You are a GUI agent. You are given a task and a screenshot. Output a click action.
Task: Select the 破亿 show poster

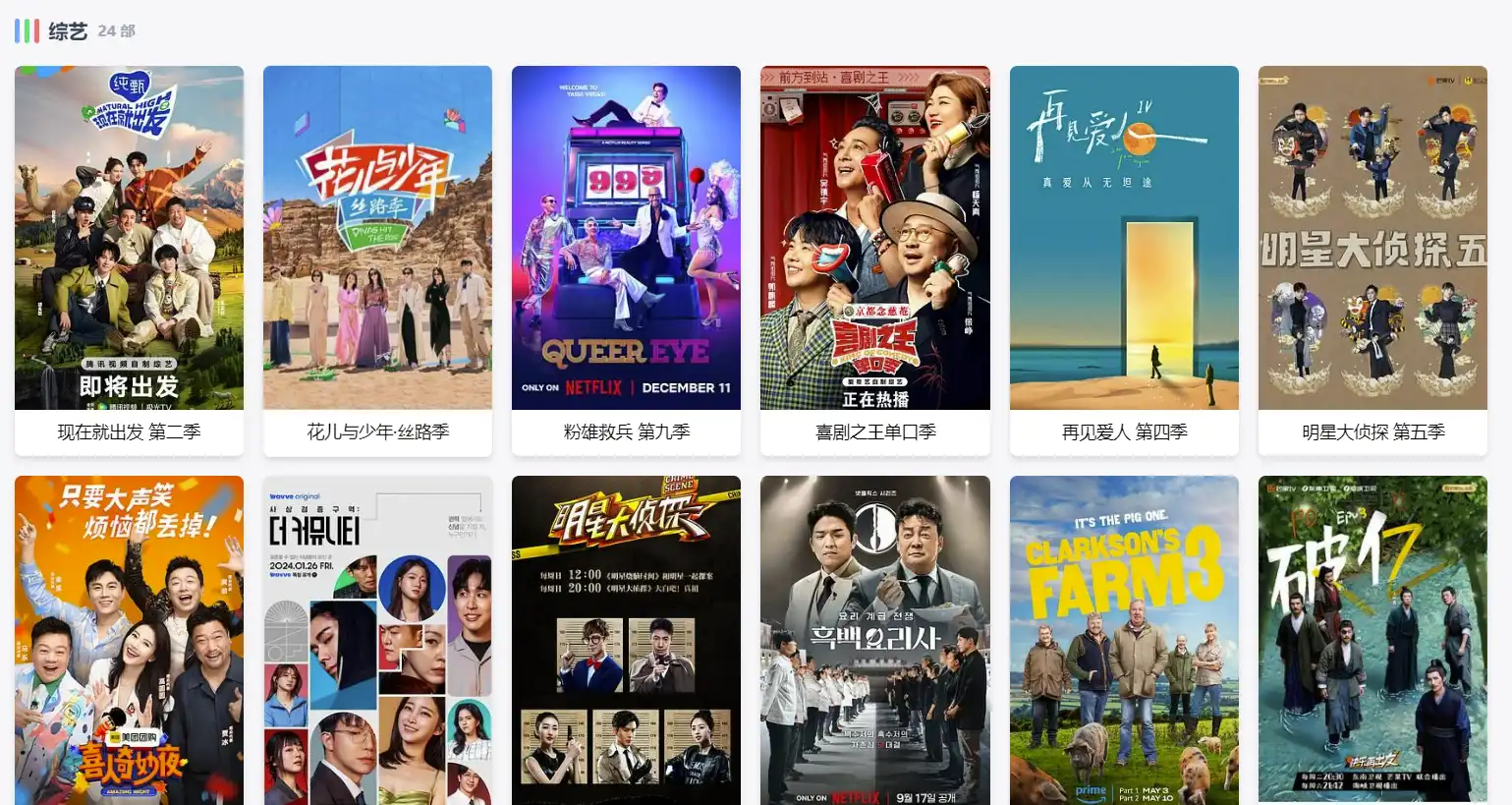tap(1372, 639)
